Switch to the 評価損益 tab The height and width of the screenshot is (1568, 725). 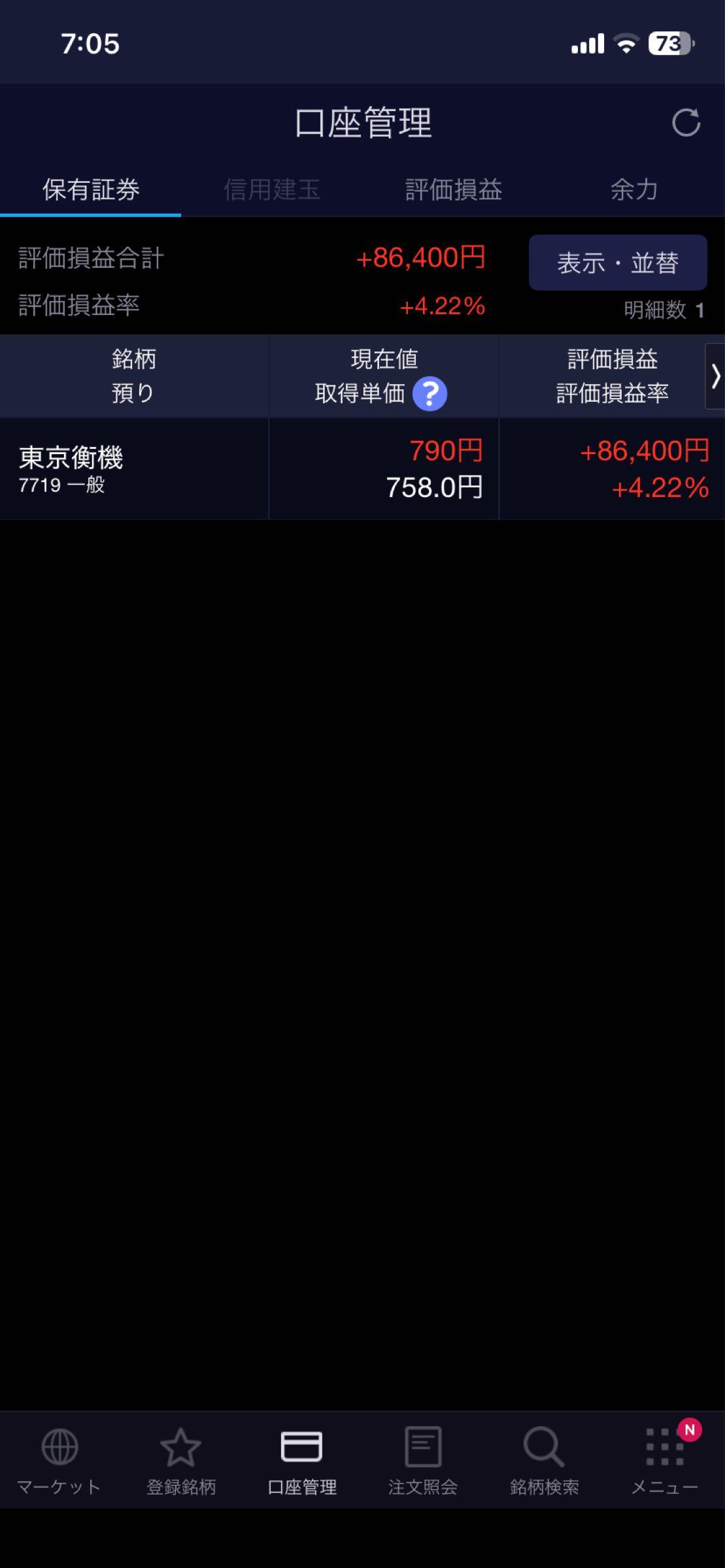453,190
